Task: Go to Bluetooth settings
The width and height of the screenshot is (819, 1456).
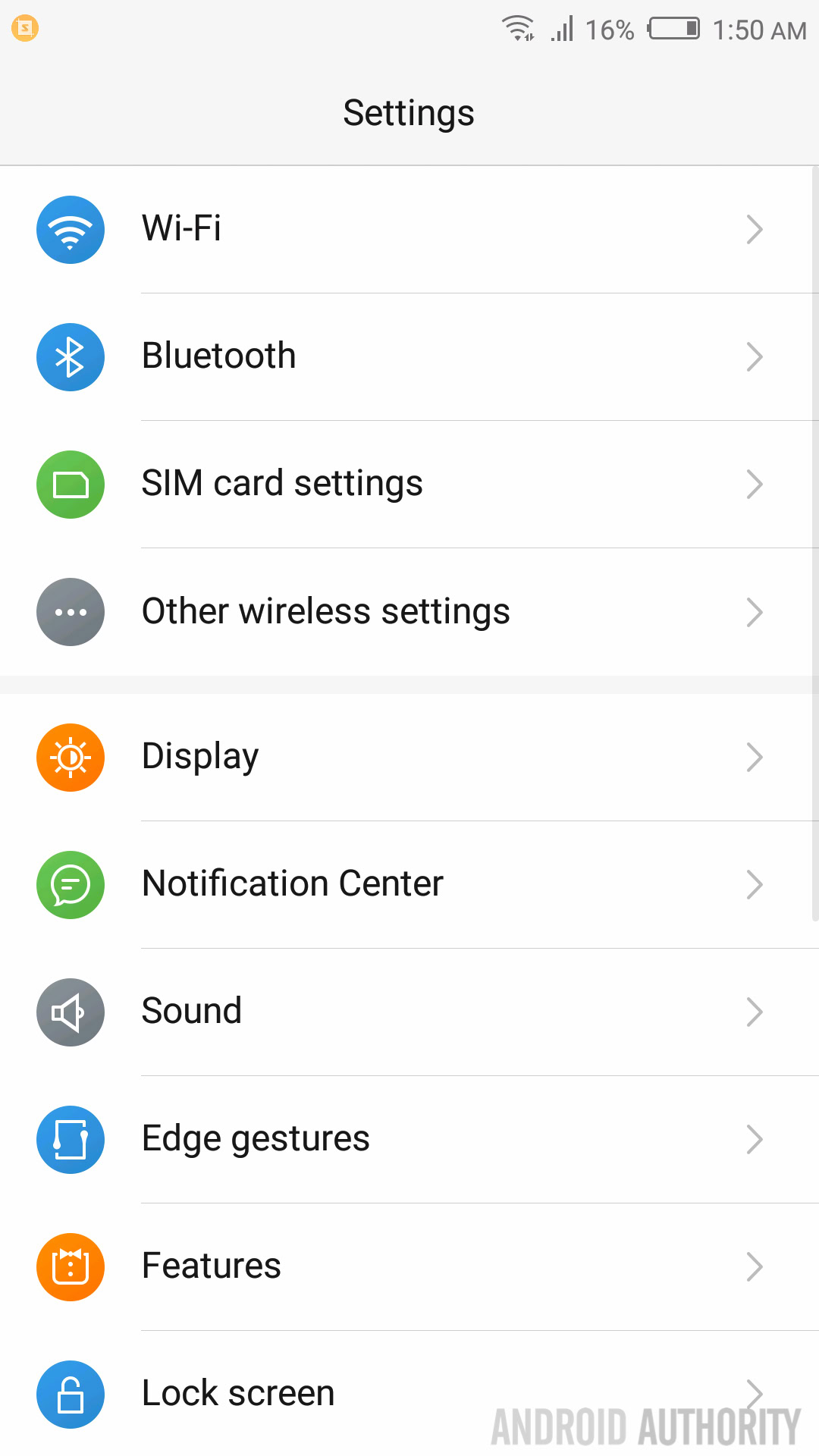Action: click(x=409, y=356)
